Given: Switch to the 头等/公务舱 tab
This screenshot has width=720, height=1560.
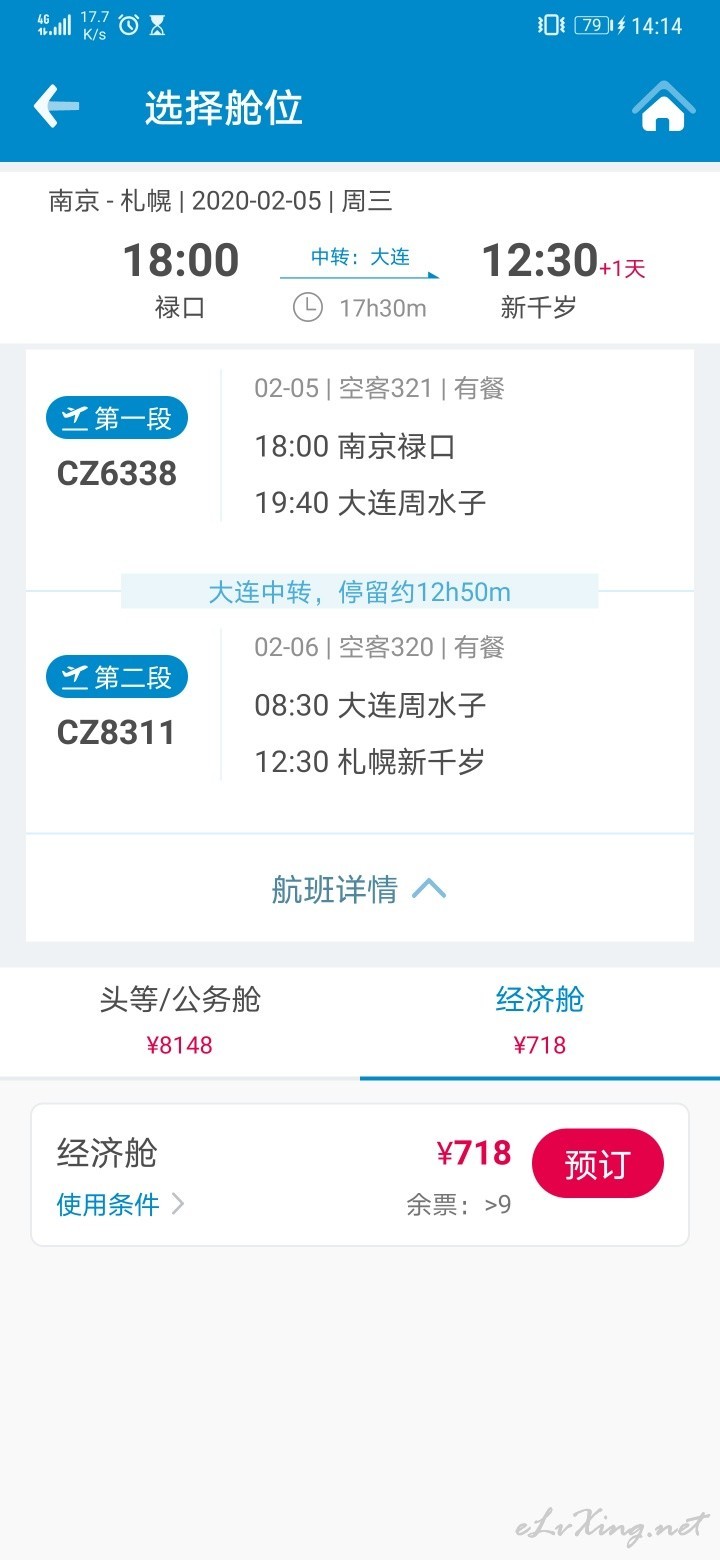Looking at the screenshot, I should tap(180, 1022).
